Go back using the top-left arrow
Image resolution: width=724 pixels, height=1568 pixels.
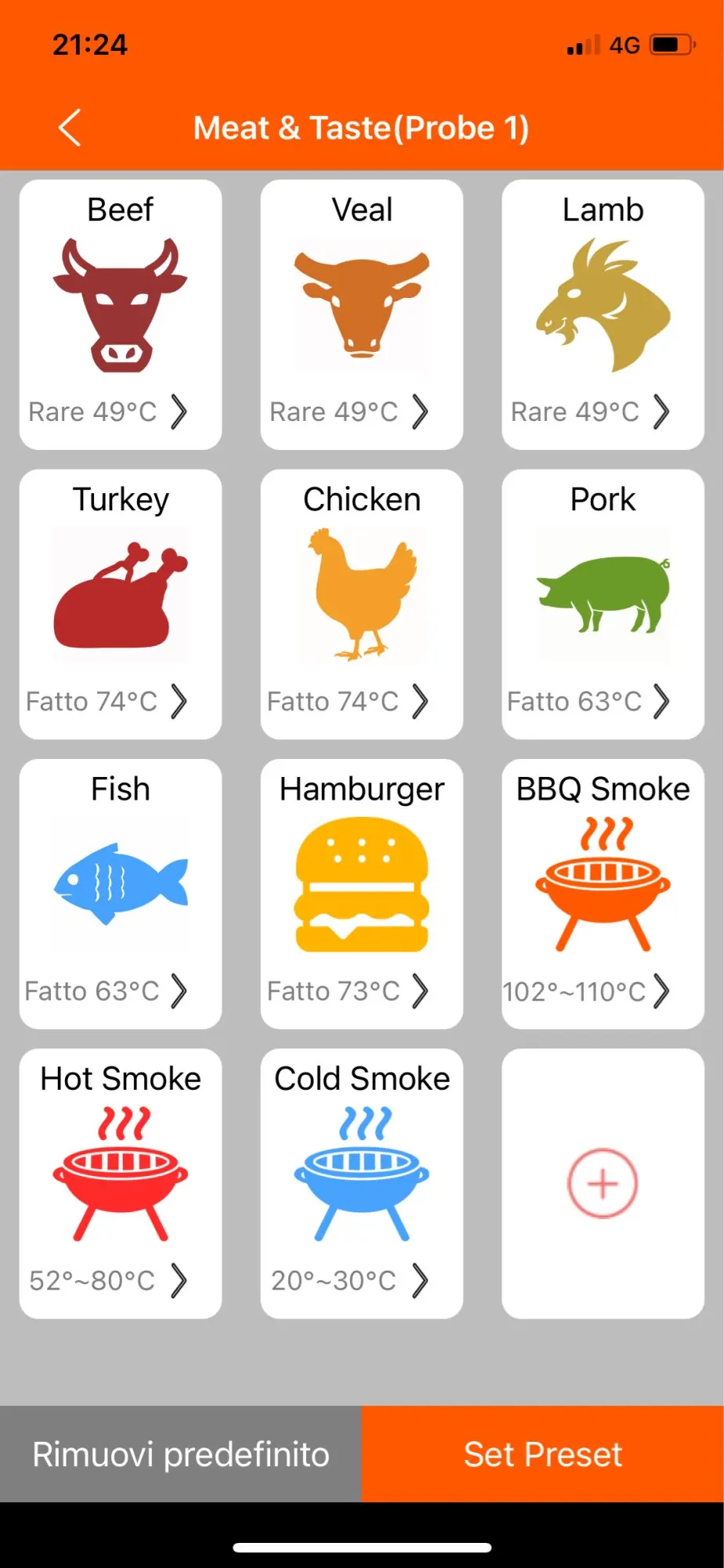pos(70,128)
